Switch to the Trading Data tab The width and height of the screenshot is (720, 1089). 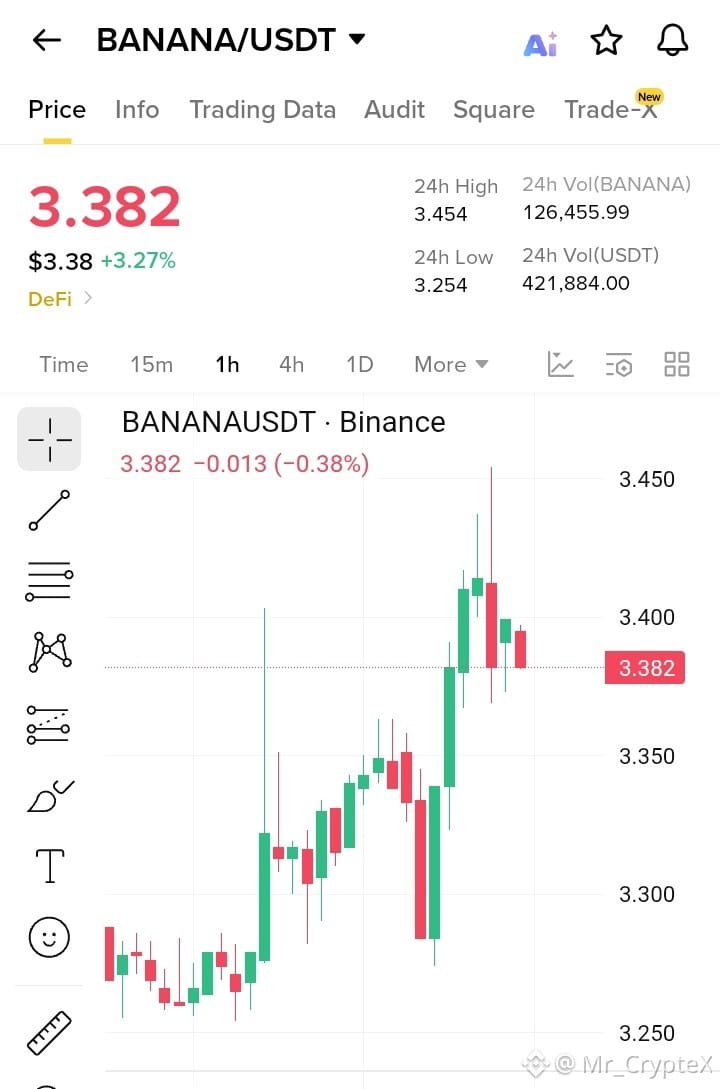(x=262, y=110)
